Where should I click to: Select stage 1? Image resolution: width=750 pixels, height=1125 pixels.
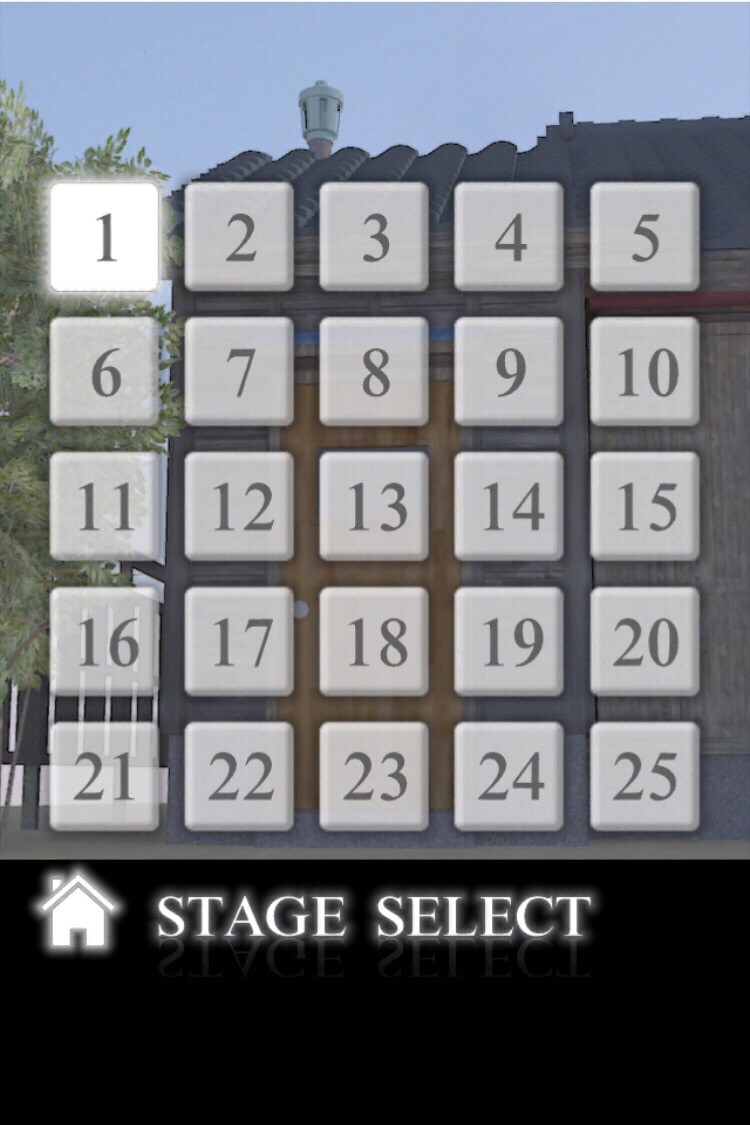click(105, 237)
